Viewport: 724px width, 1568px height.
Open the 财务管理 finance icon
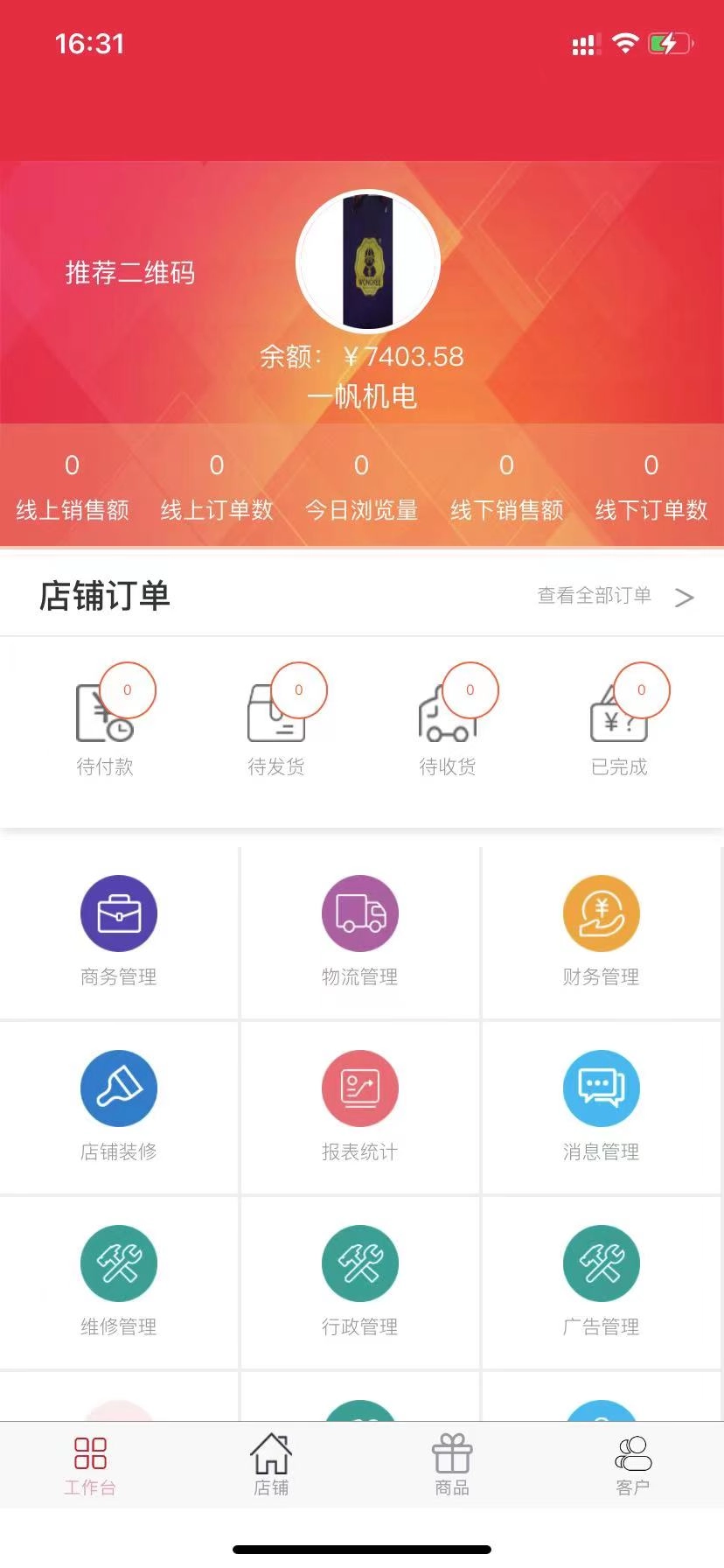coord(601,913)
